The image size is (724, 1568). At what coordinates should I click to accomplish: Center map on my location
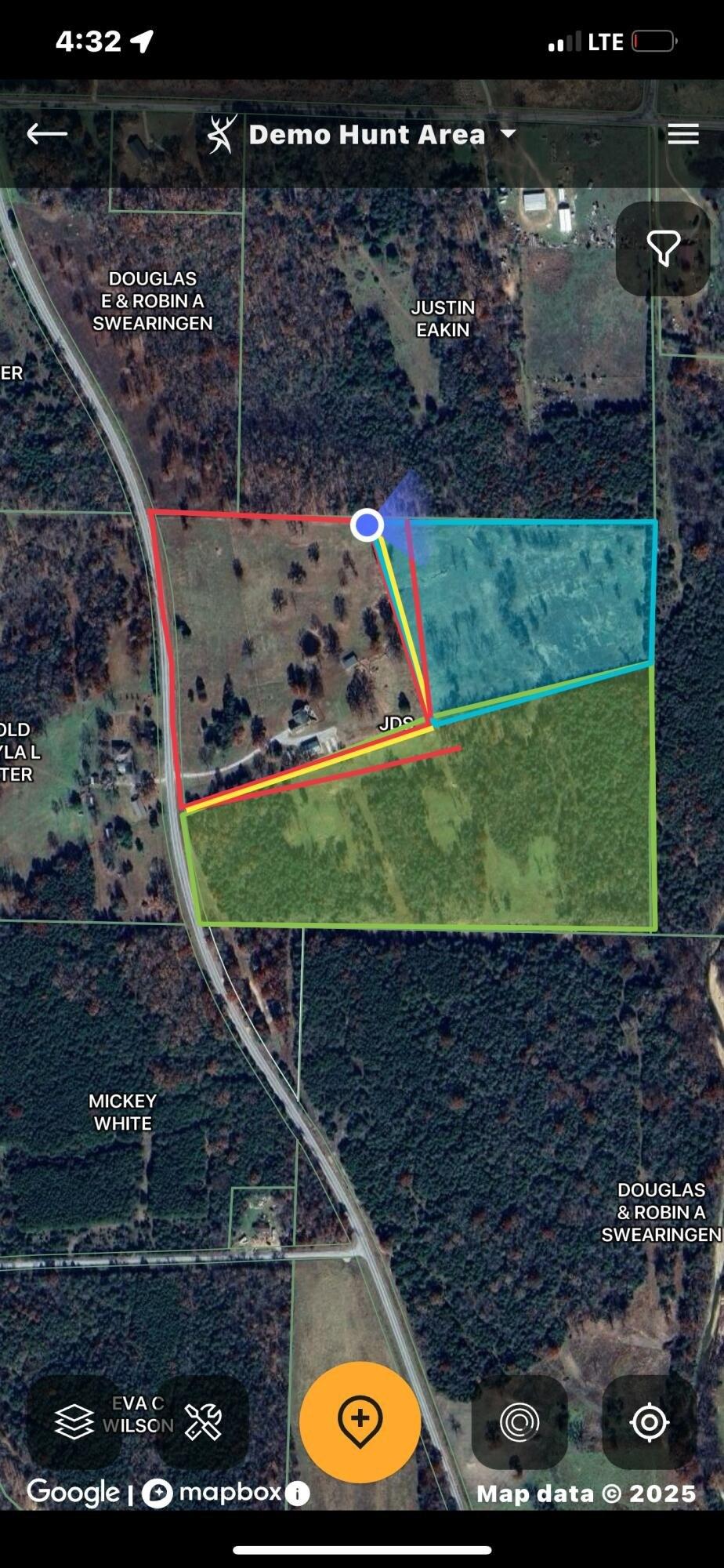pyautogui.click(x=650, y=1421)
